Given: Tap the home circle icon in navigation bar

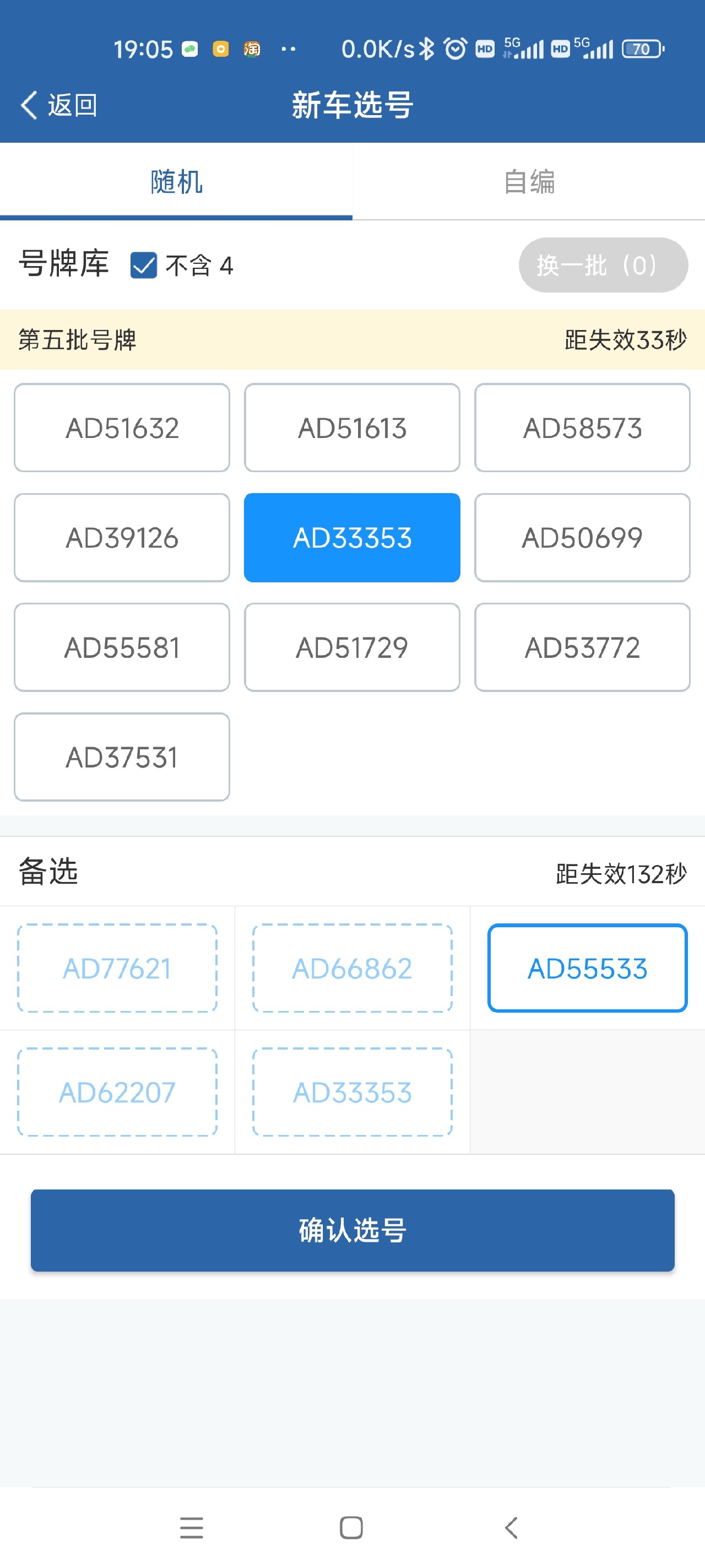Looking at the screenshot, I should [351, 1527].
